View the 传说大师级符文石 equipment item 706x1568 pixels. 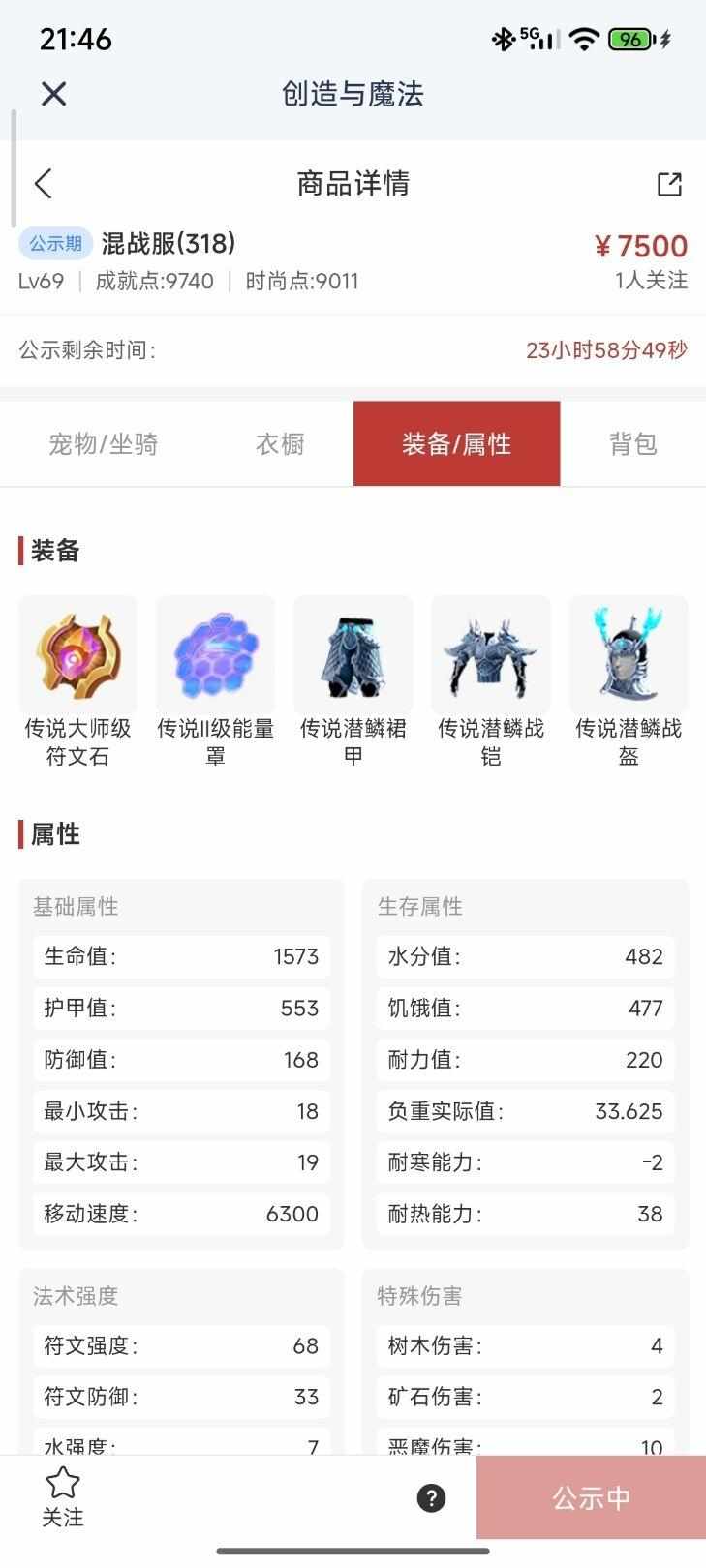(x=77, y=656)
